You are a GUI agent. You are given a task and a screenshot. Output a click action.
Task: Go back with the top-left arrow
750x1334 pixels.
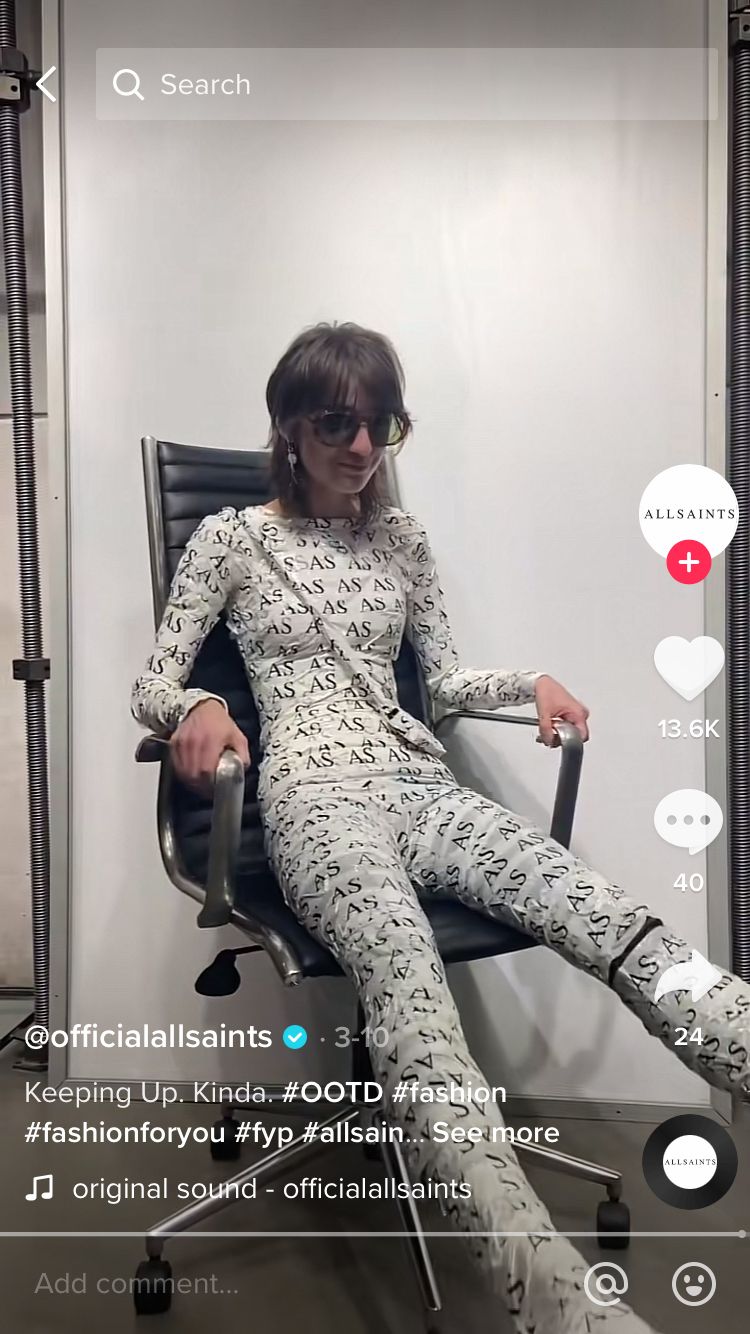point(46,85)
